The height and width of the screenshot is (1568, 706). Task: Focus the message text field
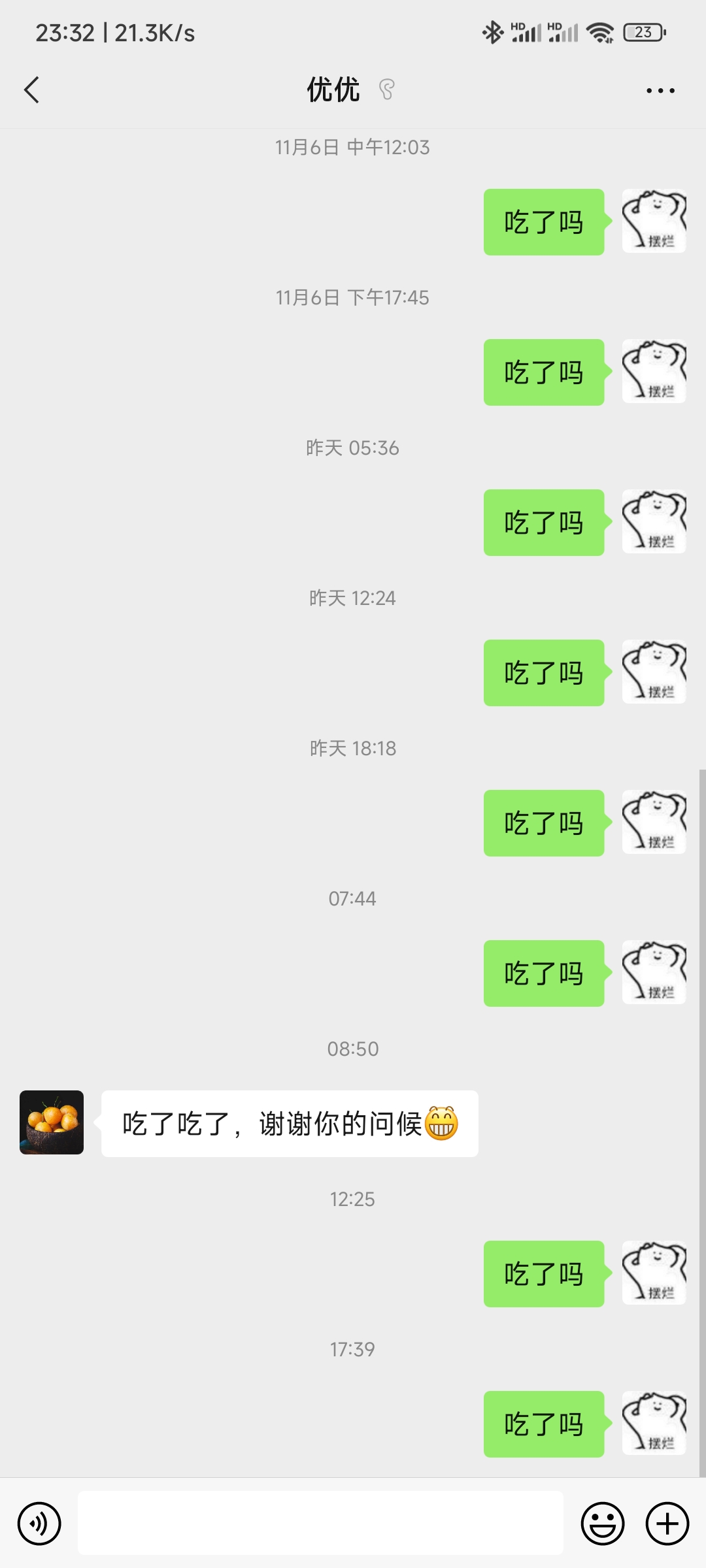(x=320, y=1524)
